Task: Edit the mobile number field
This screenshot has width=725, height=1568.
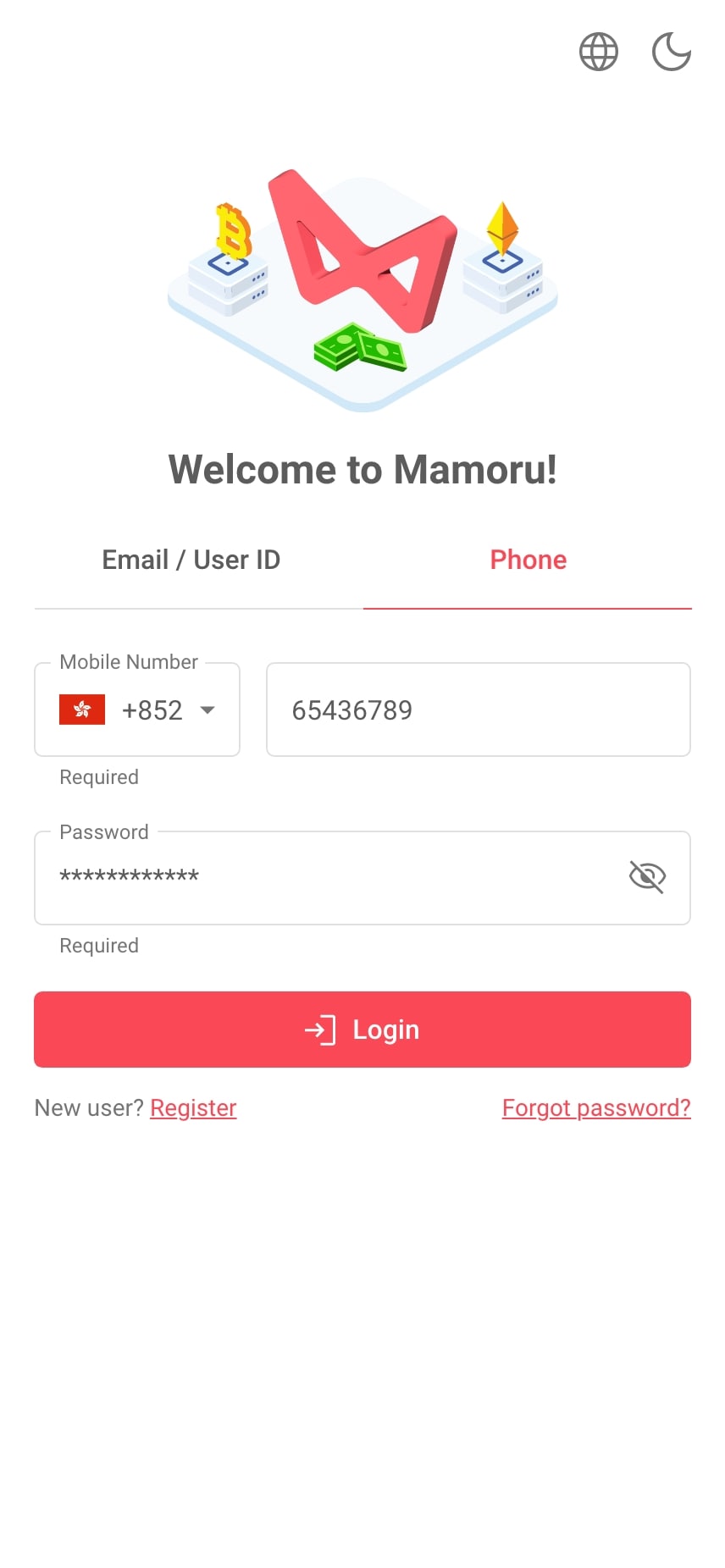Action: click(478, 709)
